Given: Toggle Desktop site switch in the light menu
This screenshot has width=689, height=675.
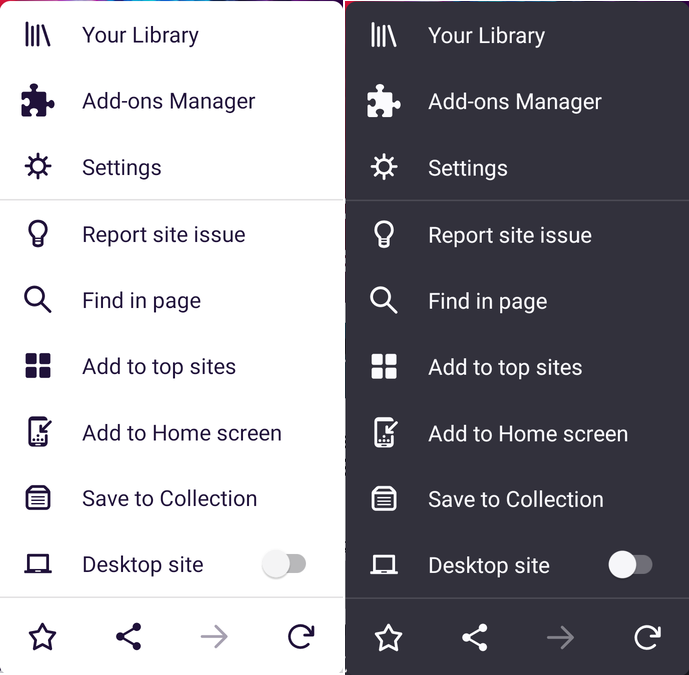Looking at the screenshot, I should (284, 564).
